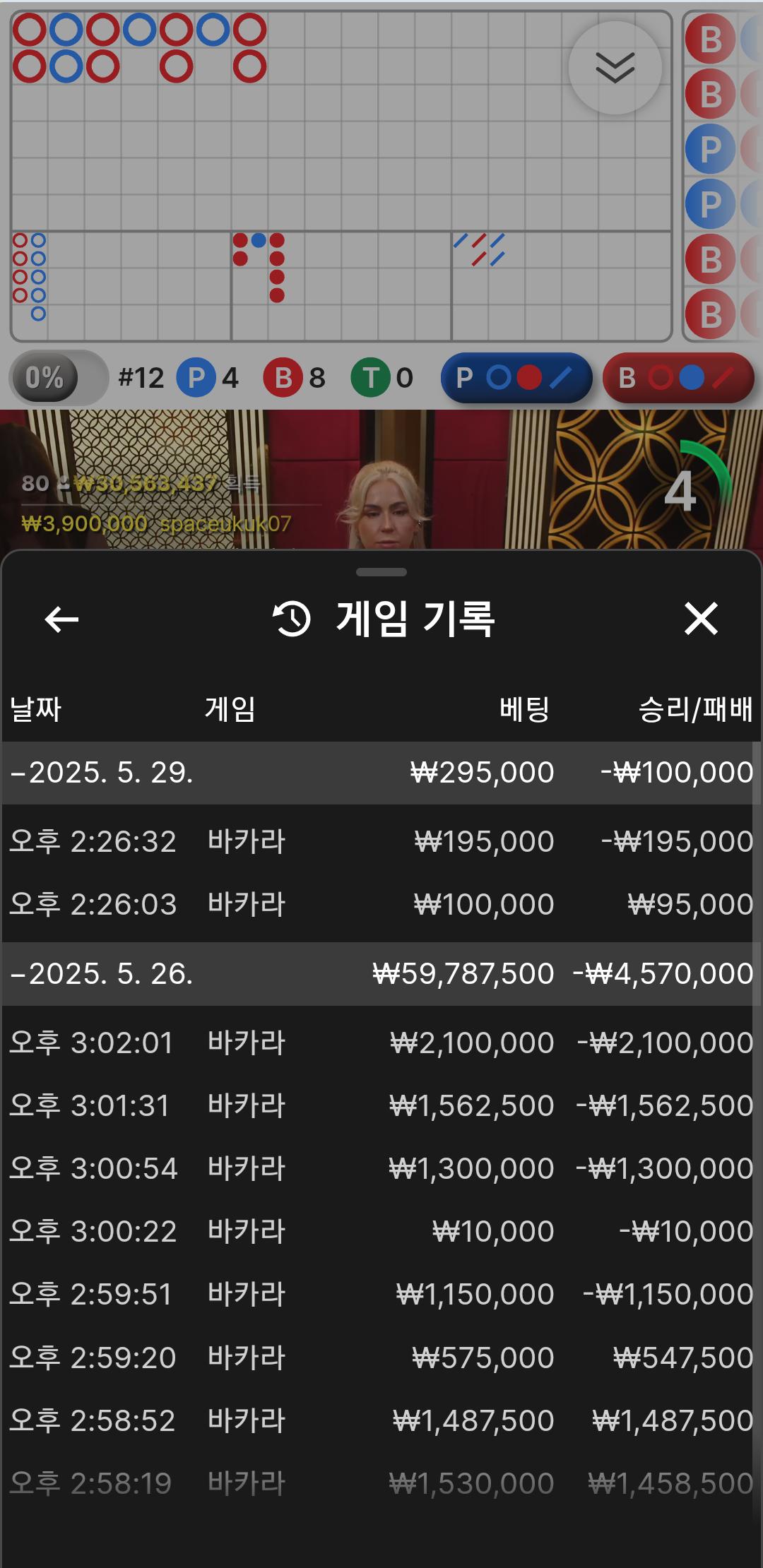Screen dimensions: 763x1568
Task: Show details for the 오후 2:59:20 record
Action: coord(381,1358)
